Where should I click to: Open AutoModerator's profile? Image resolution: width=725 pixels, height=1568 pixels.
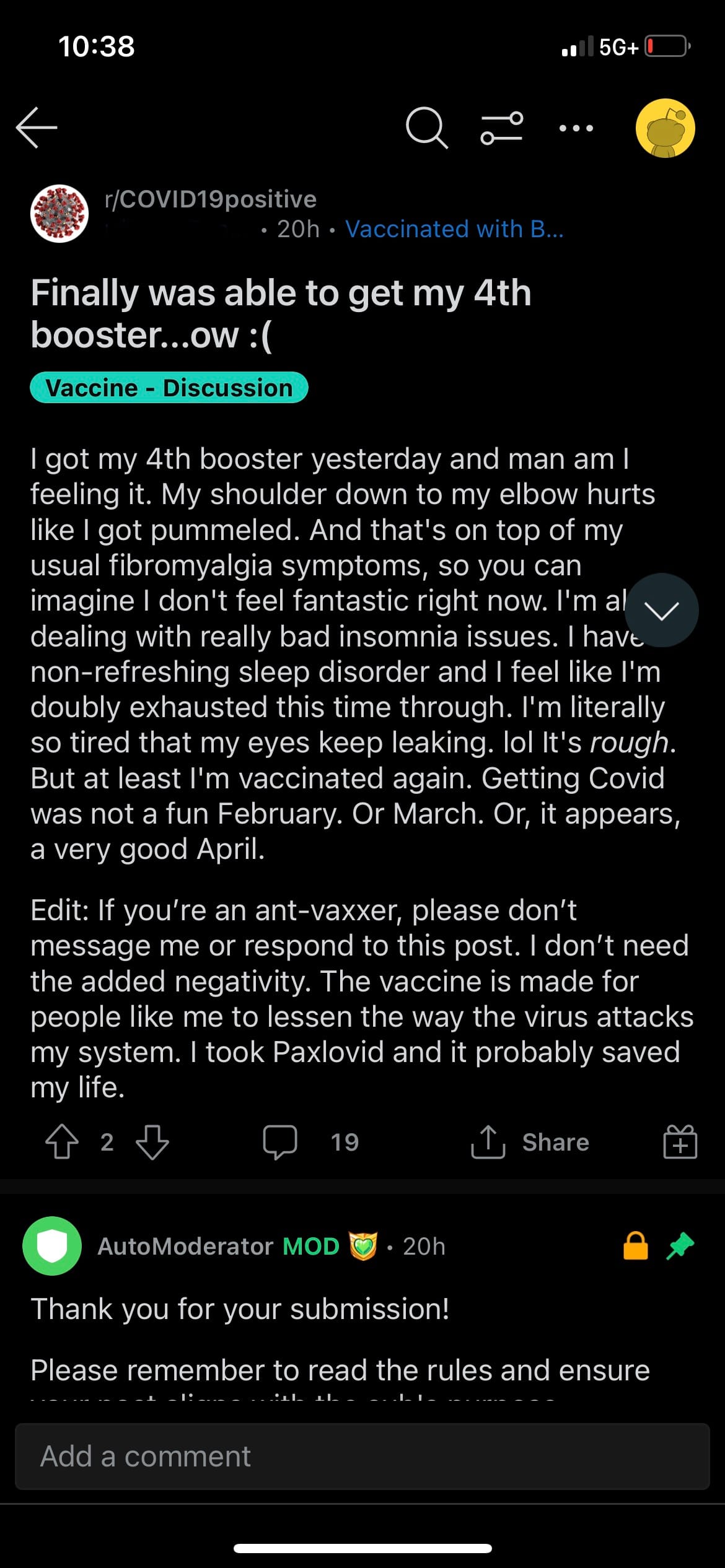[x=185, y=1246]
